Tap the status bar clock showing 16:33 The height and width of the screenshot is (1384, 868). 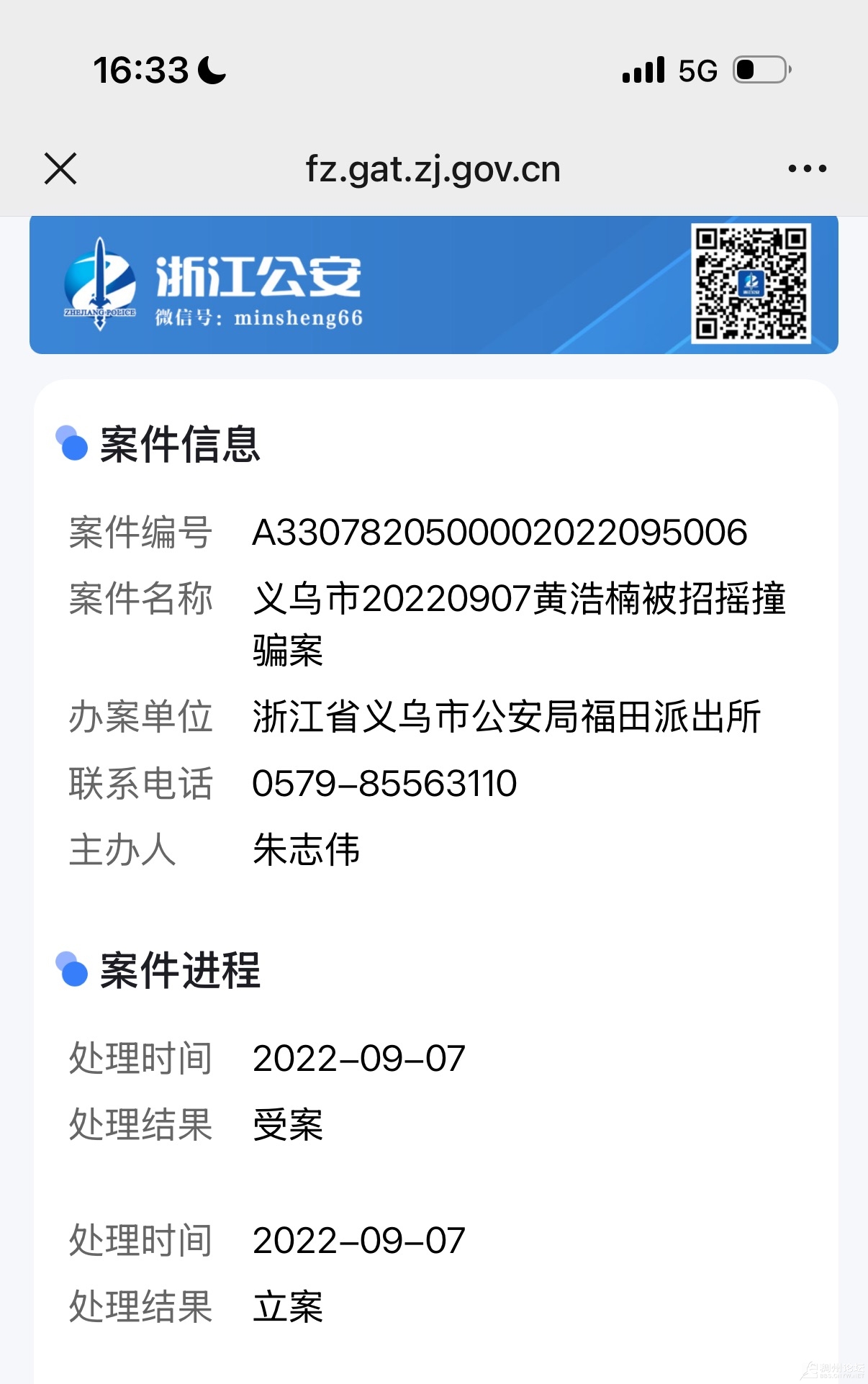pyautogui.click(x=141, y=71)
